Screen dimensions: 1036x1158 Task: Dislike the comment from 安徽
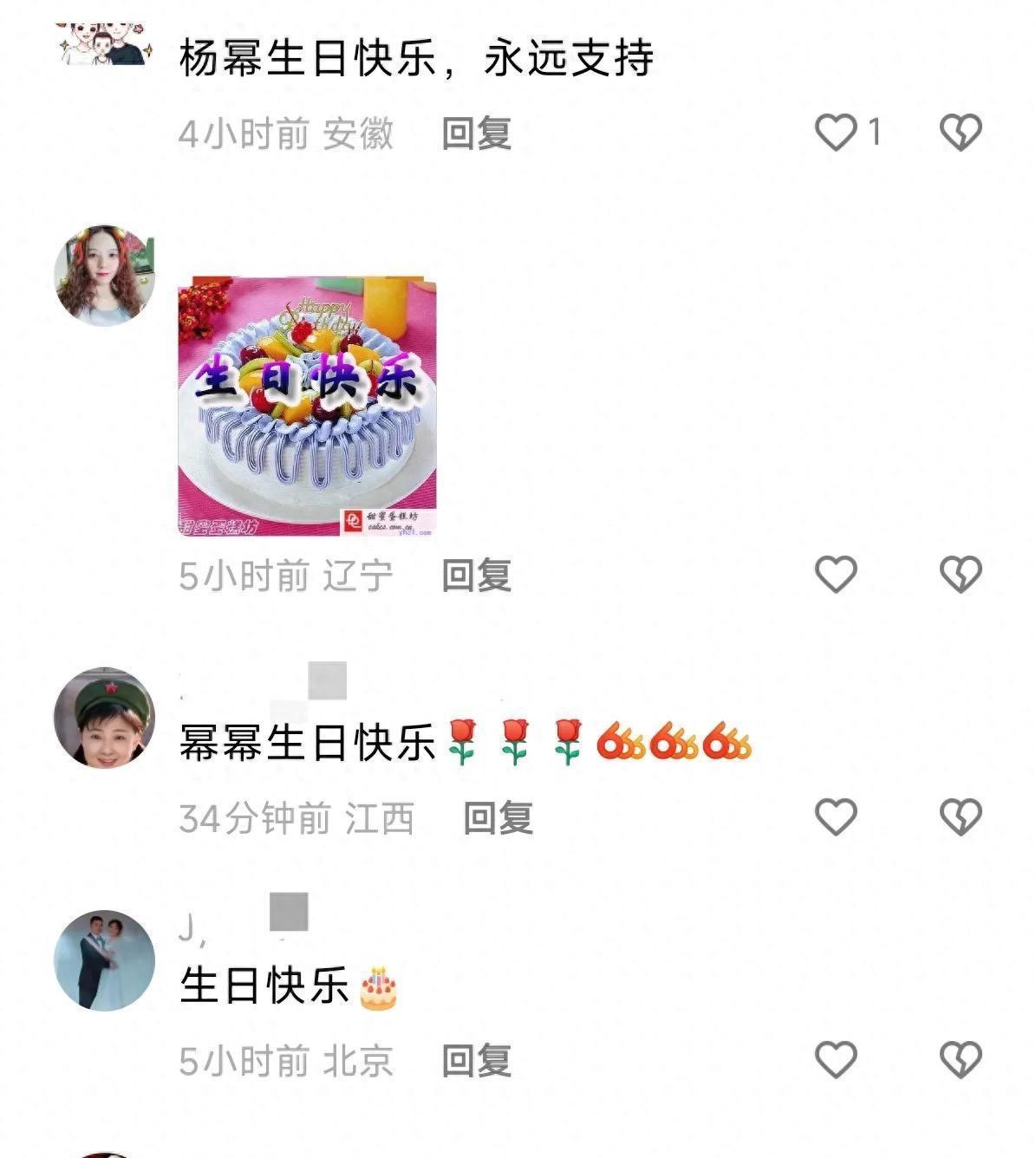pyautogui.click(x=961, y=133)
